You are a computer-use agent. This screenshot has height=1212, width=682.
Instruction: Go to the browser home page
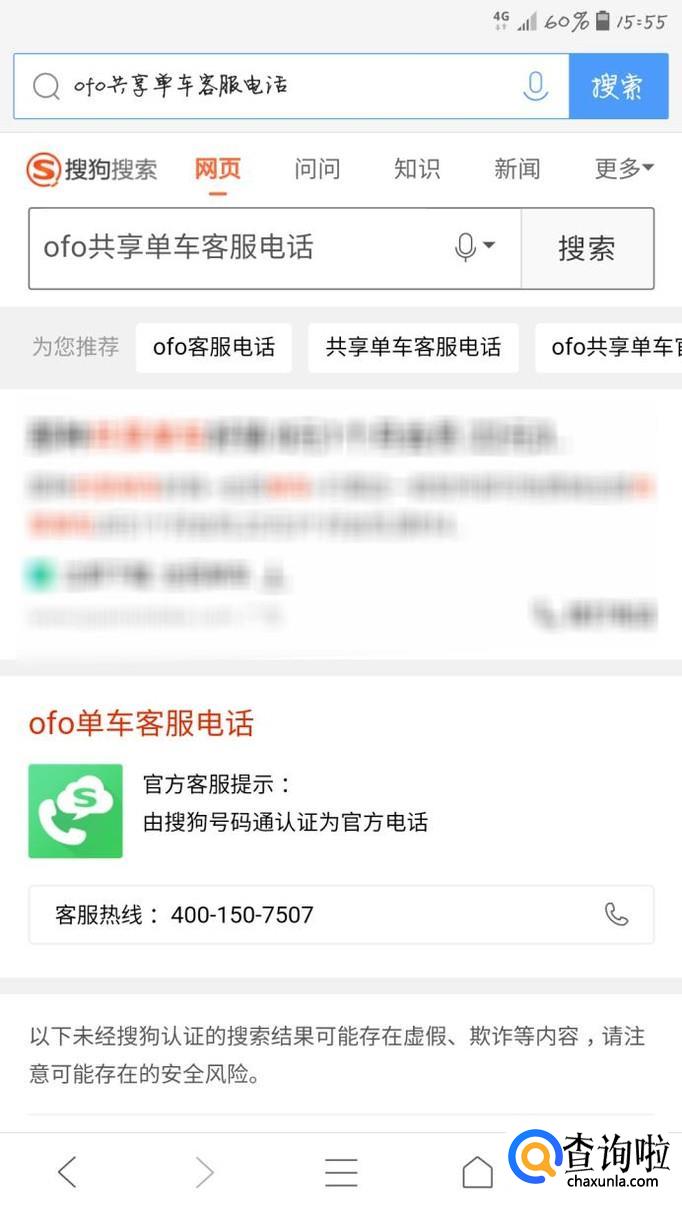click(x=477, y=1171)
